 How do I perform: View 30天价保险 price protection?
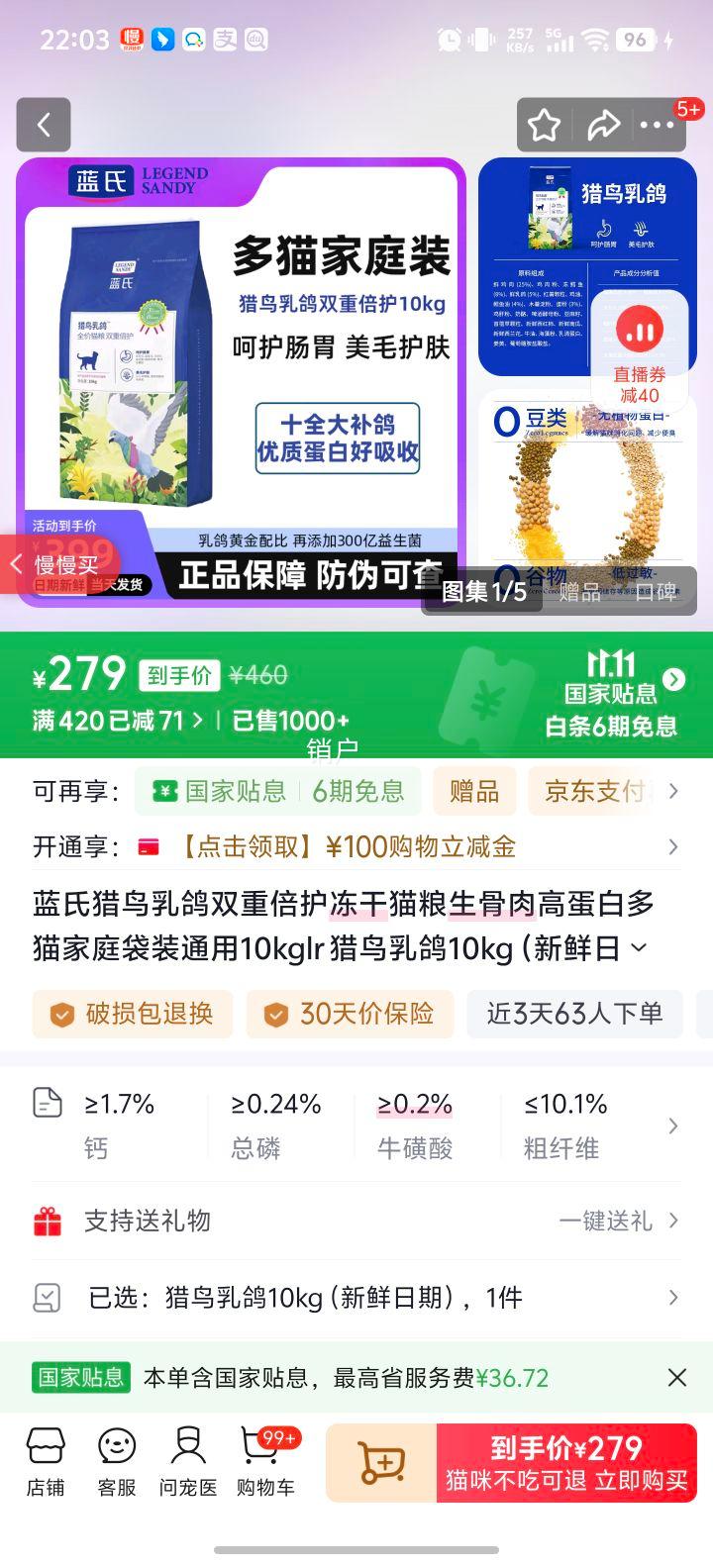350,1014
